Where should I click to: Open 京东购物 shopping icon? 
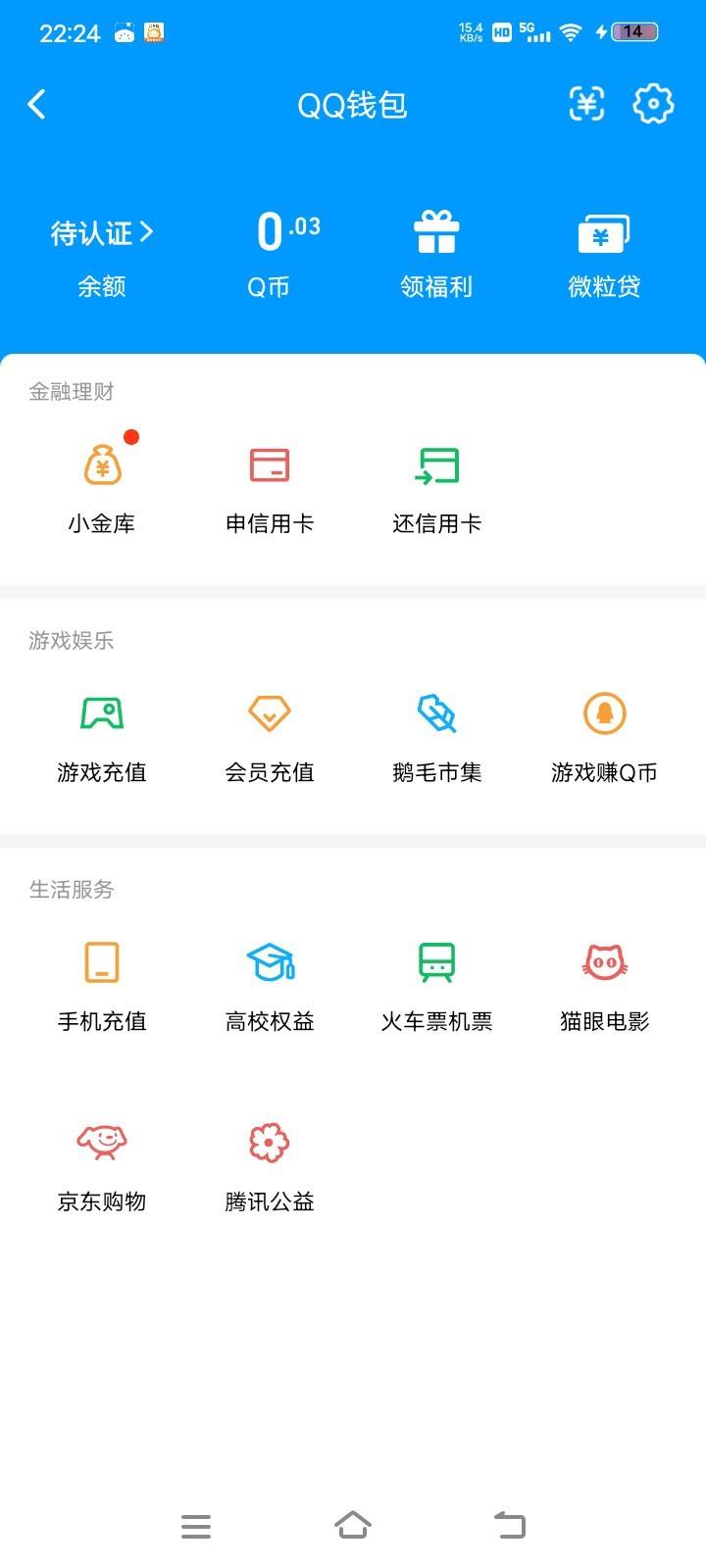point(102,1163)
